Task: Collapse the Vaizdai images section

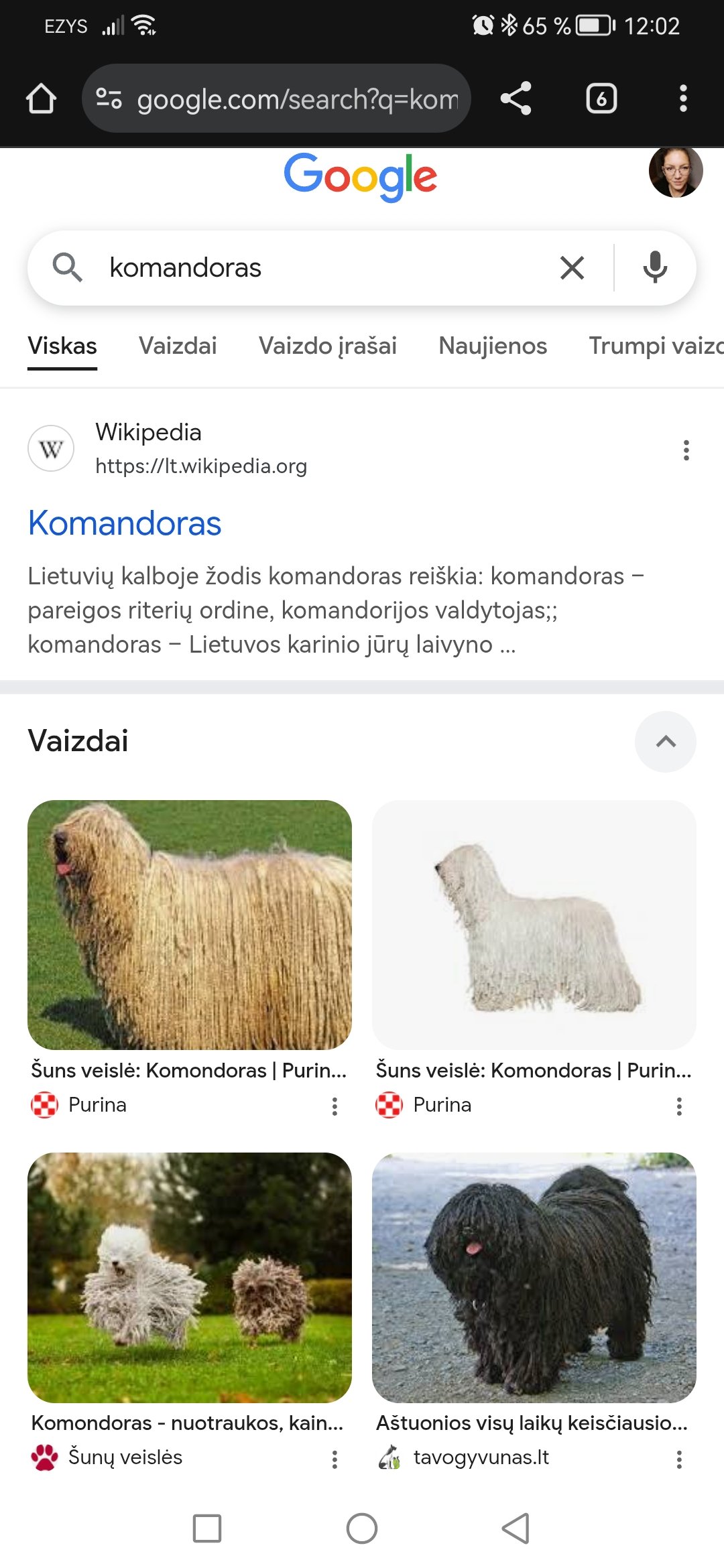Action: point(666,742)
